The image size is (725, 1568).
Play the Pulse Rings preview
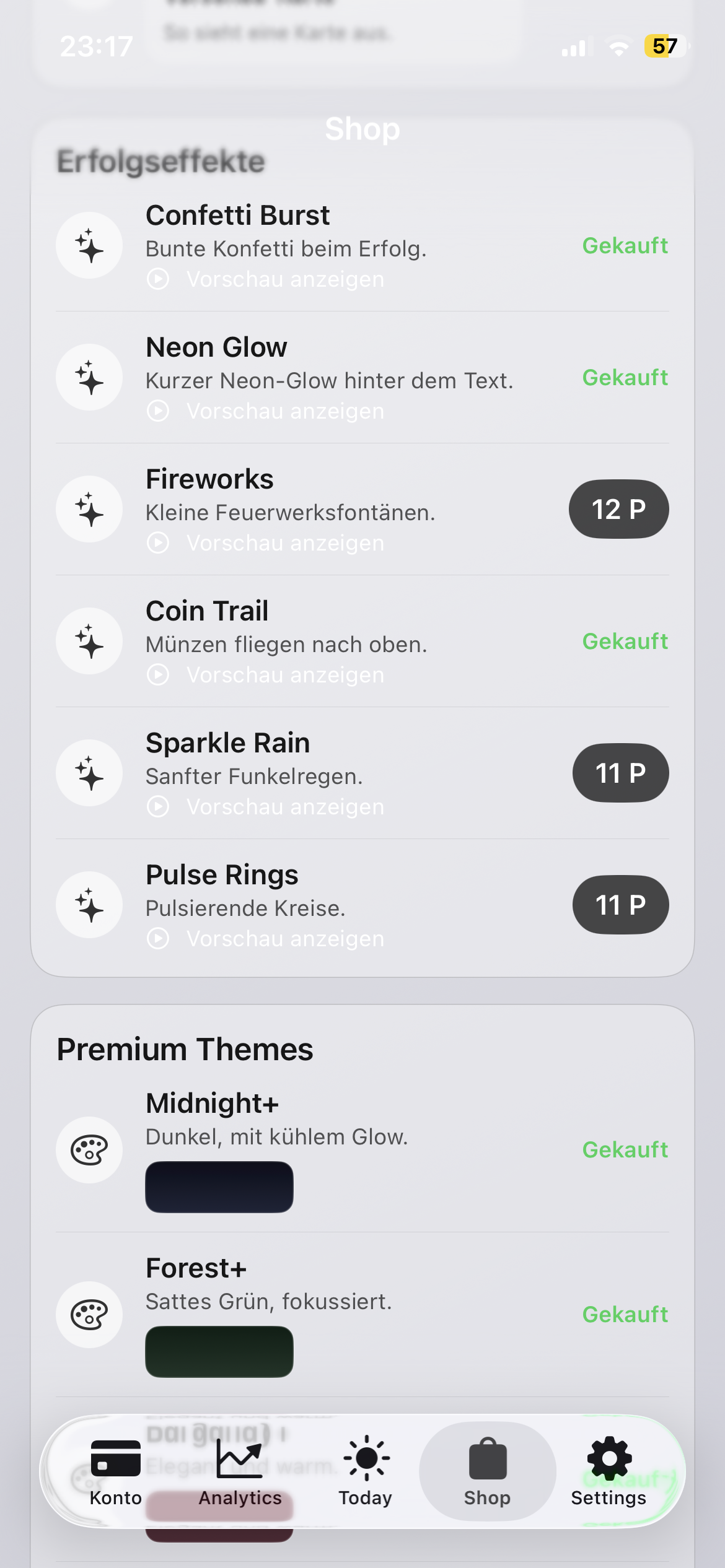coord(266,939)
